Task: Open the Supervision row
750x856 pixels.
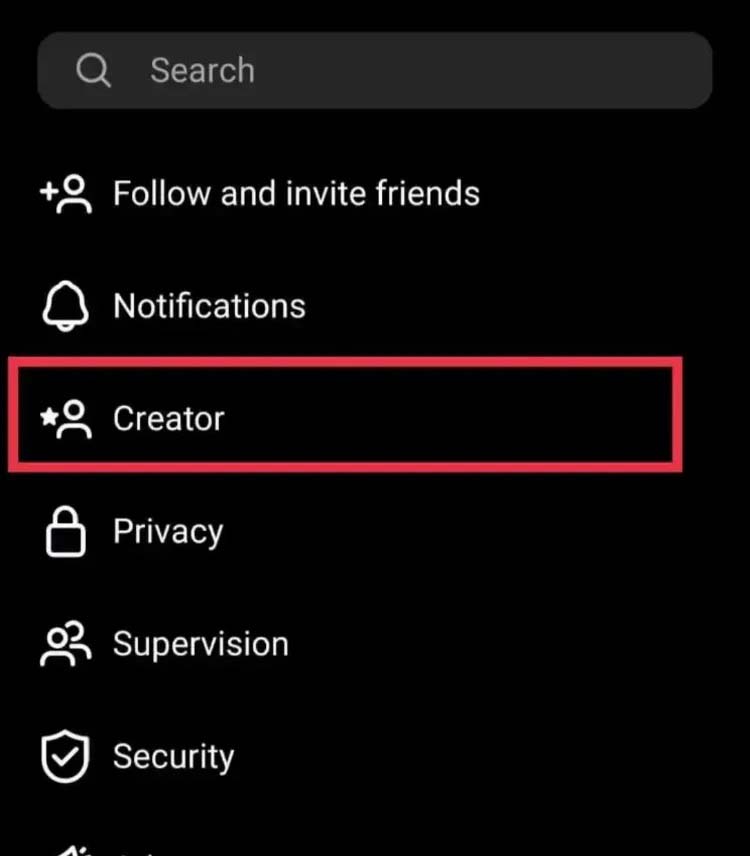Action: click(200, 644)
